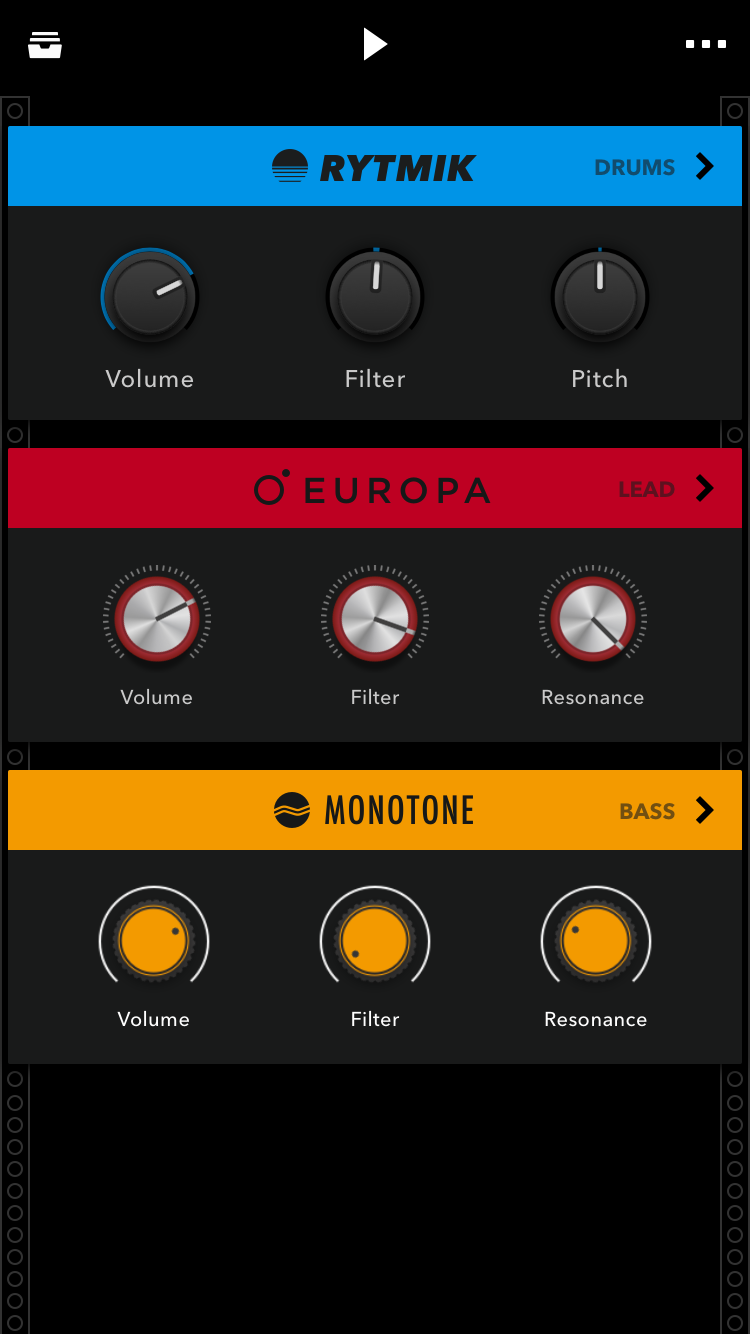Image resolution: width=750 pixels, height=1334 pixels.
Task: Tap the Rytmik Pitch knob
Action: point(600,297)
